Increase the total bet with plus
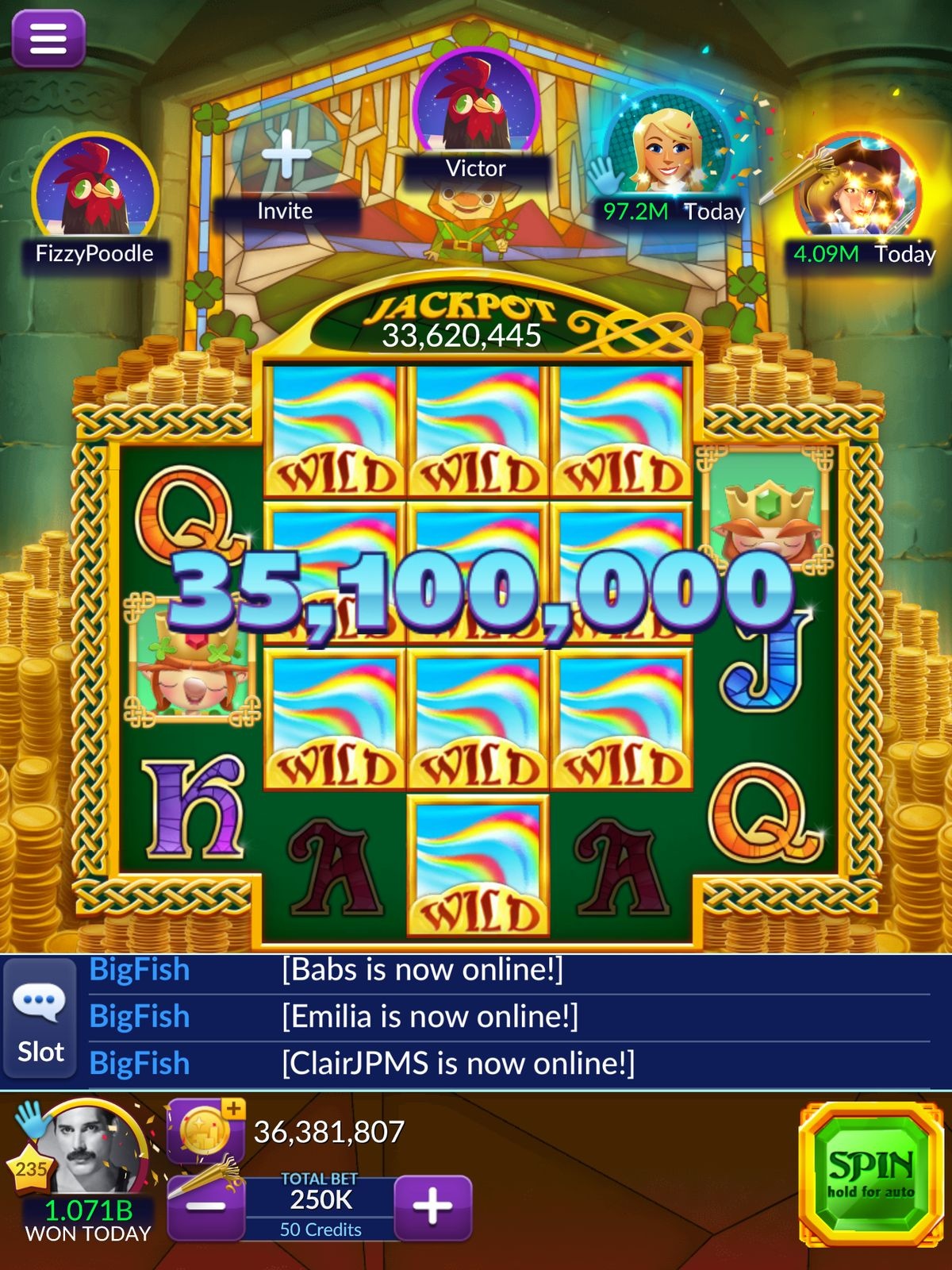The image size is (952, 1270). [x=433, y=1207]
